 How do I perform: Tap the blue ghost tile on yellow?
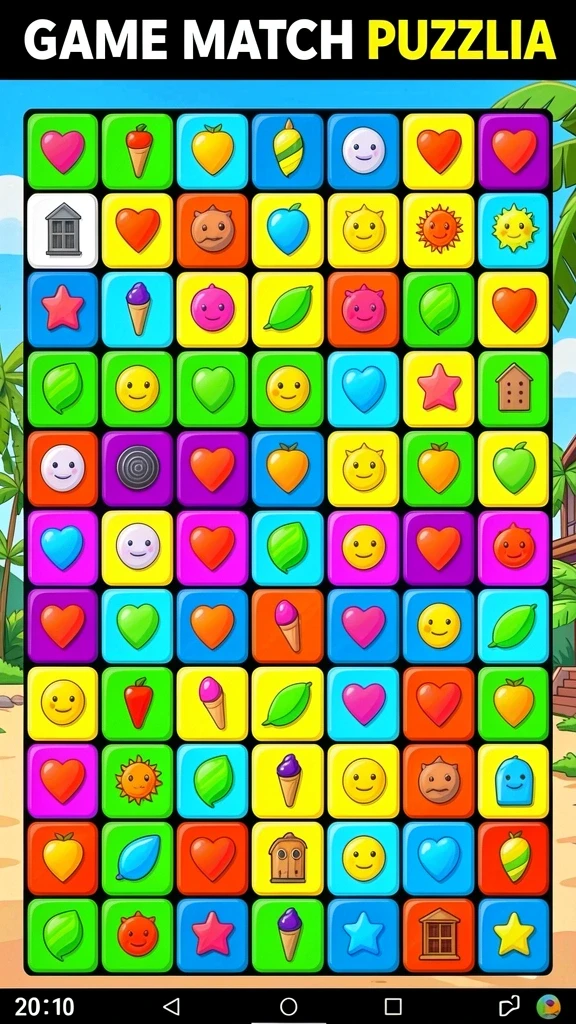pyautogui.click(x=514, y=780)
